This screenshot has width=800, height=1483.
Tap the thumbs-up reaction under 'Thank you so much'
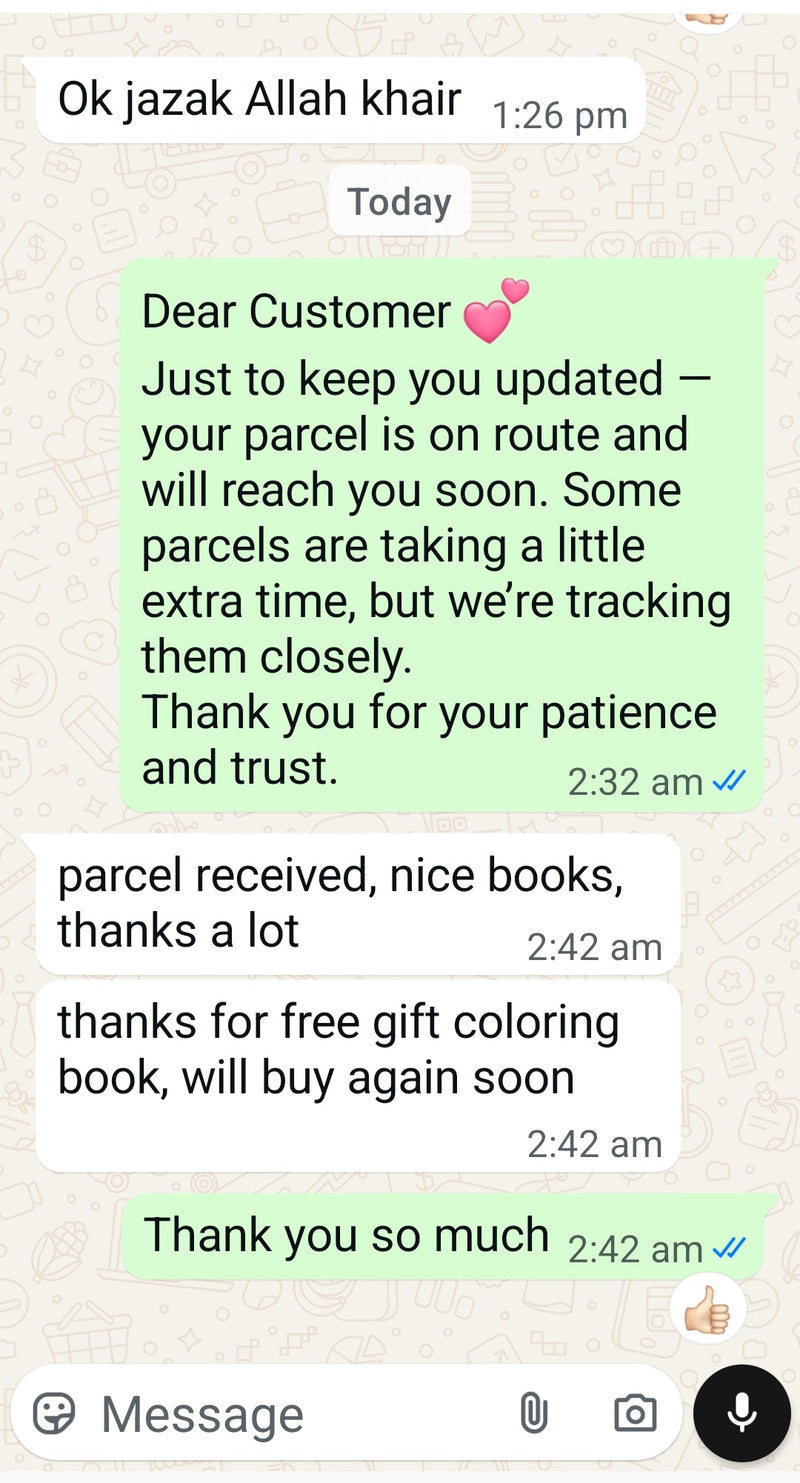pyautogui.click(x=708, y=1308)
